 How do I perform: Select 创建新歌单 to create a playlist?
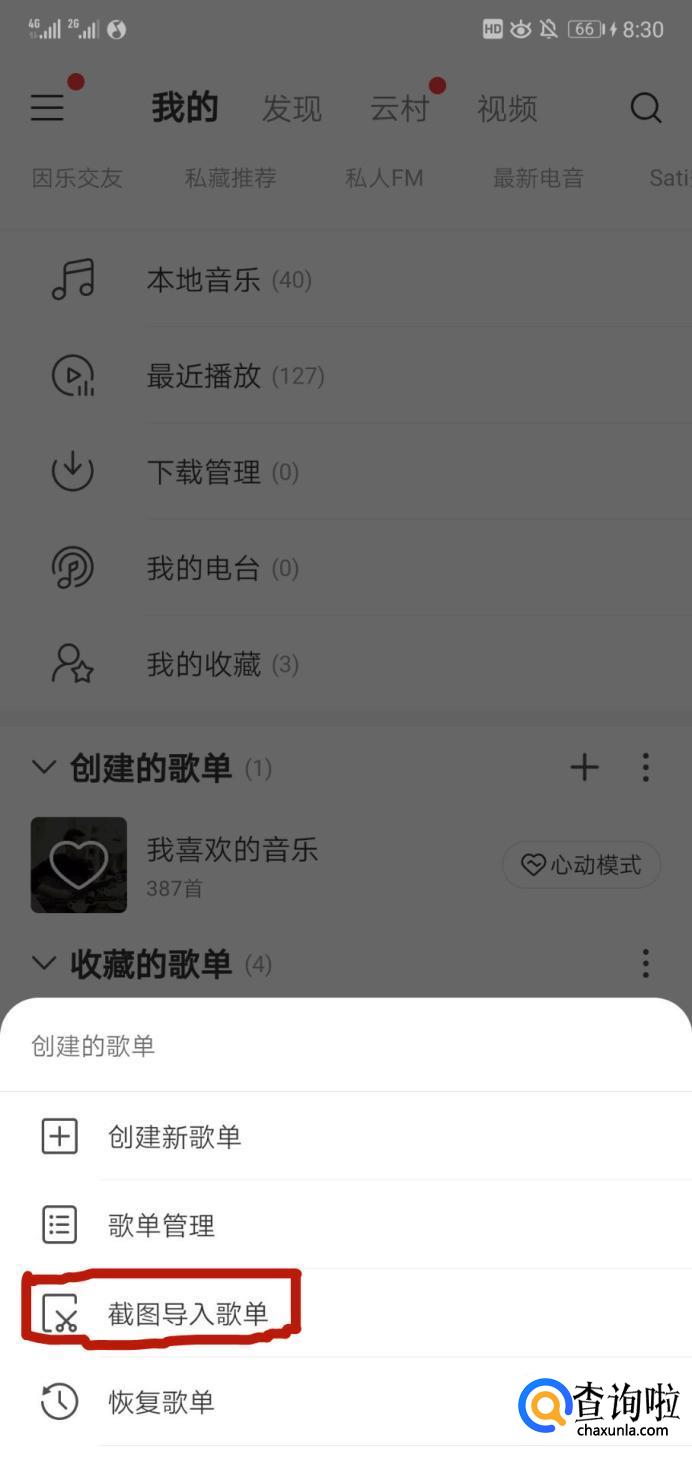coord(174,1137)
